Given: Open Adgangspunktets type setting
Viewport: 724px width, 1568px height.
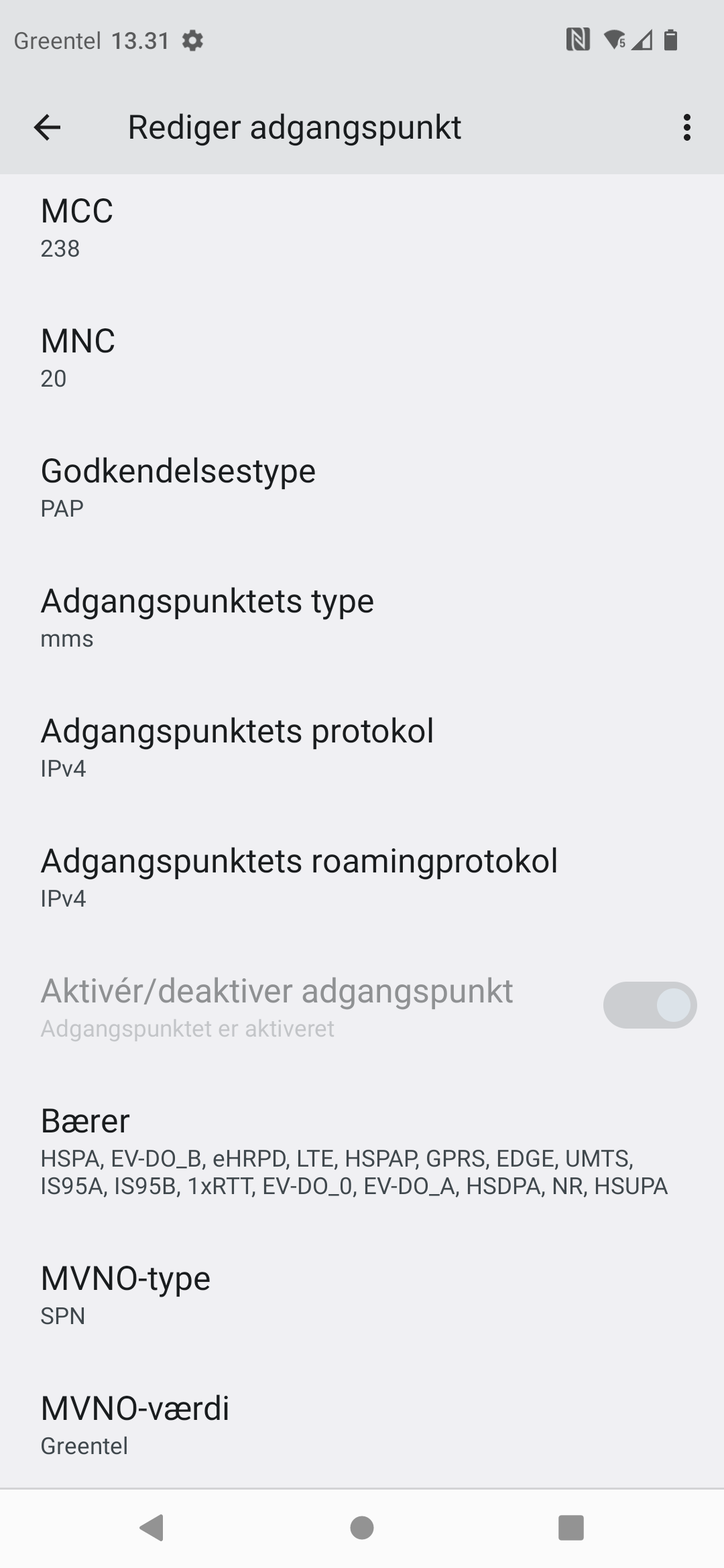Looking at the screenshot, I should (362, 618).
